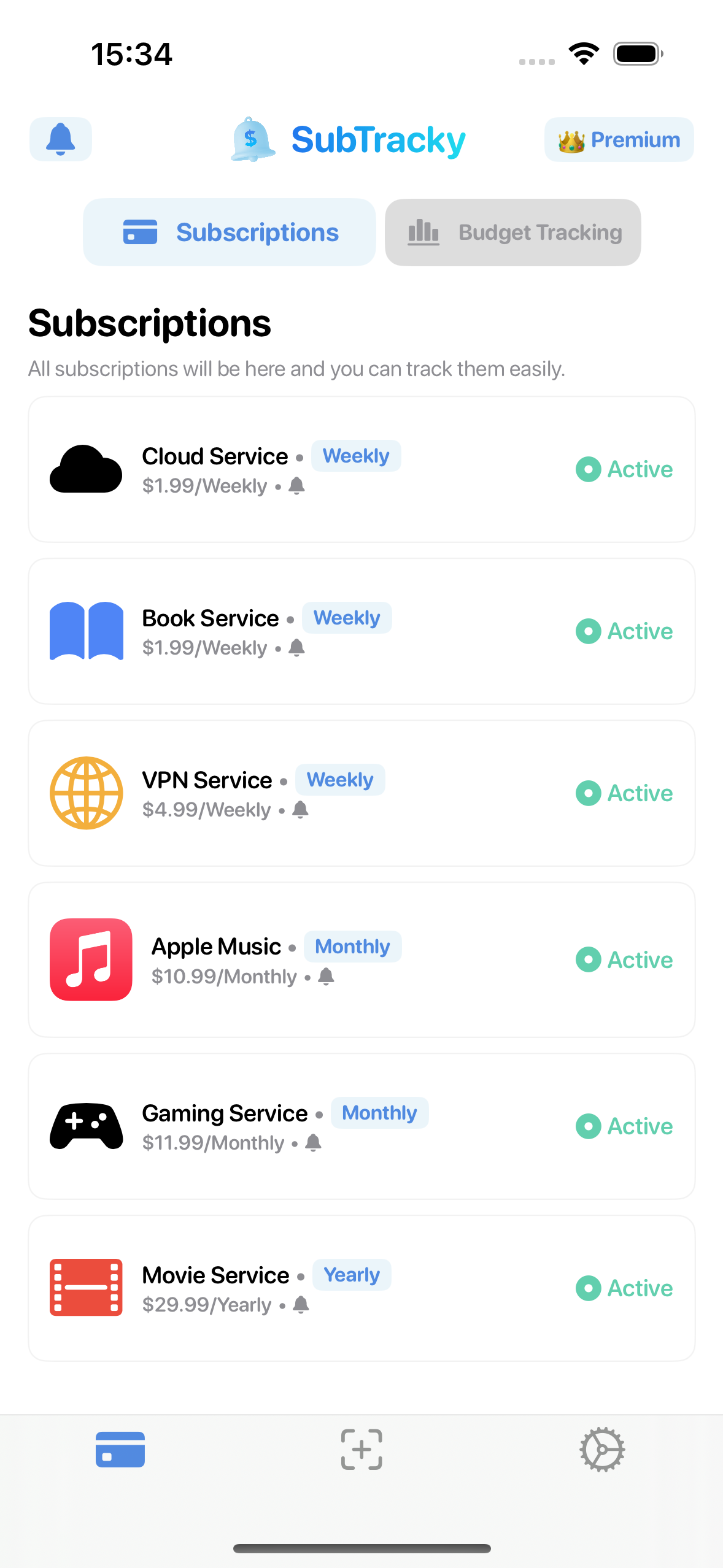This screenshot has width=723, height=1568.
Task: Open the notifications bell
Action: click(x=60, y=139)
